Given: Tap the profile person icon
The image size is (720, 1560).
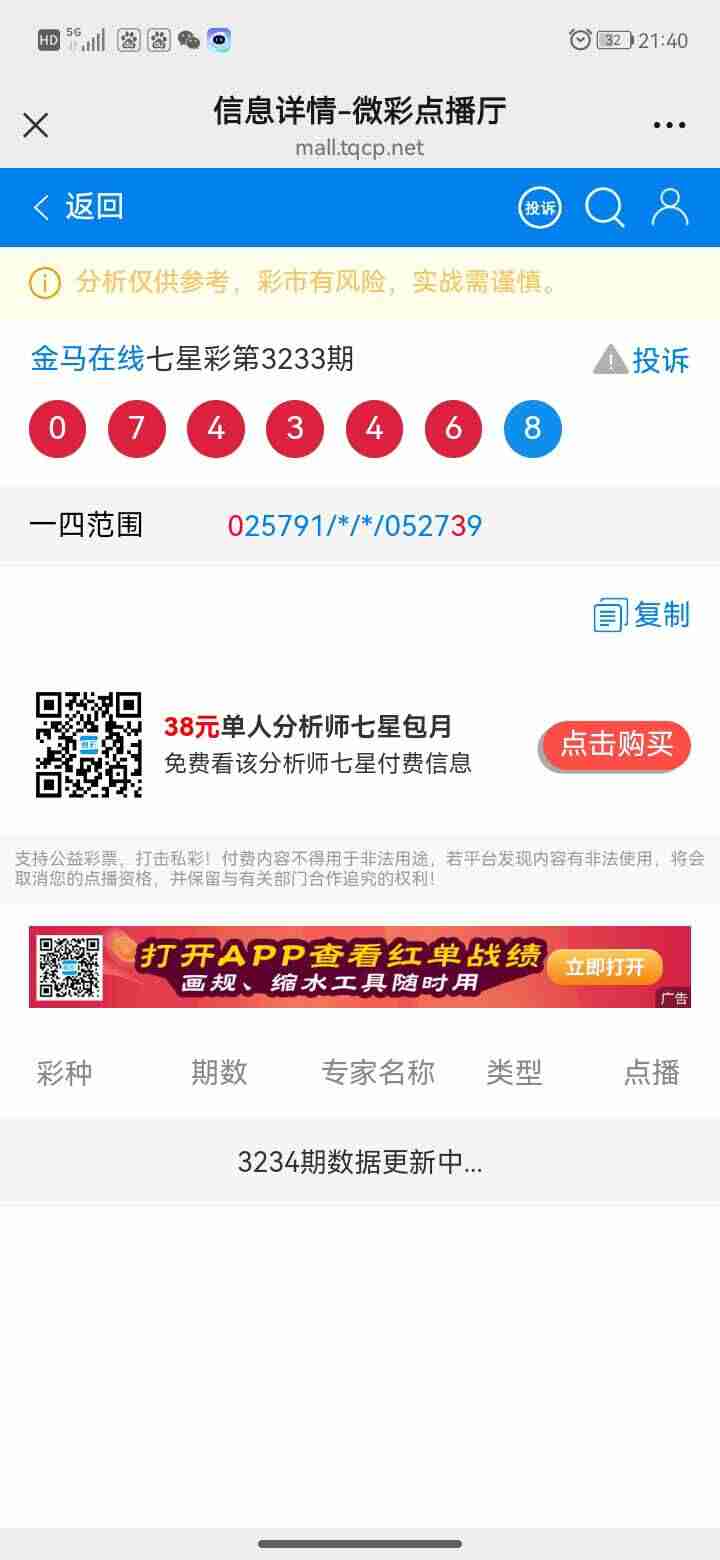Looking at the screenshot, I should [668, 207].
